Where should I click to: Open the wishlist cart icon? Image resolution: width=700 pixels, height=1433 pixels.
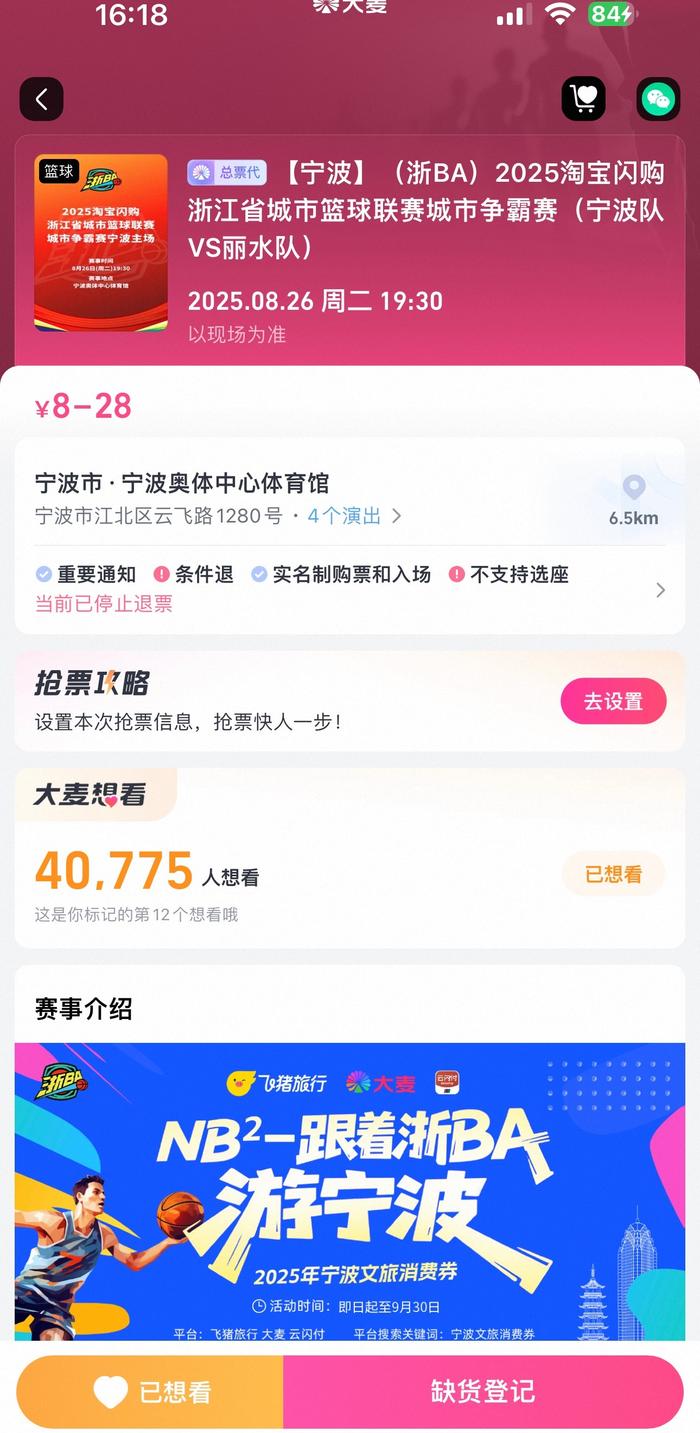pyautogui.click(x=583, y=99)
